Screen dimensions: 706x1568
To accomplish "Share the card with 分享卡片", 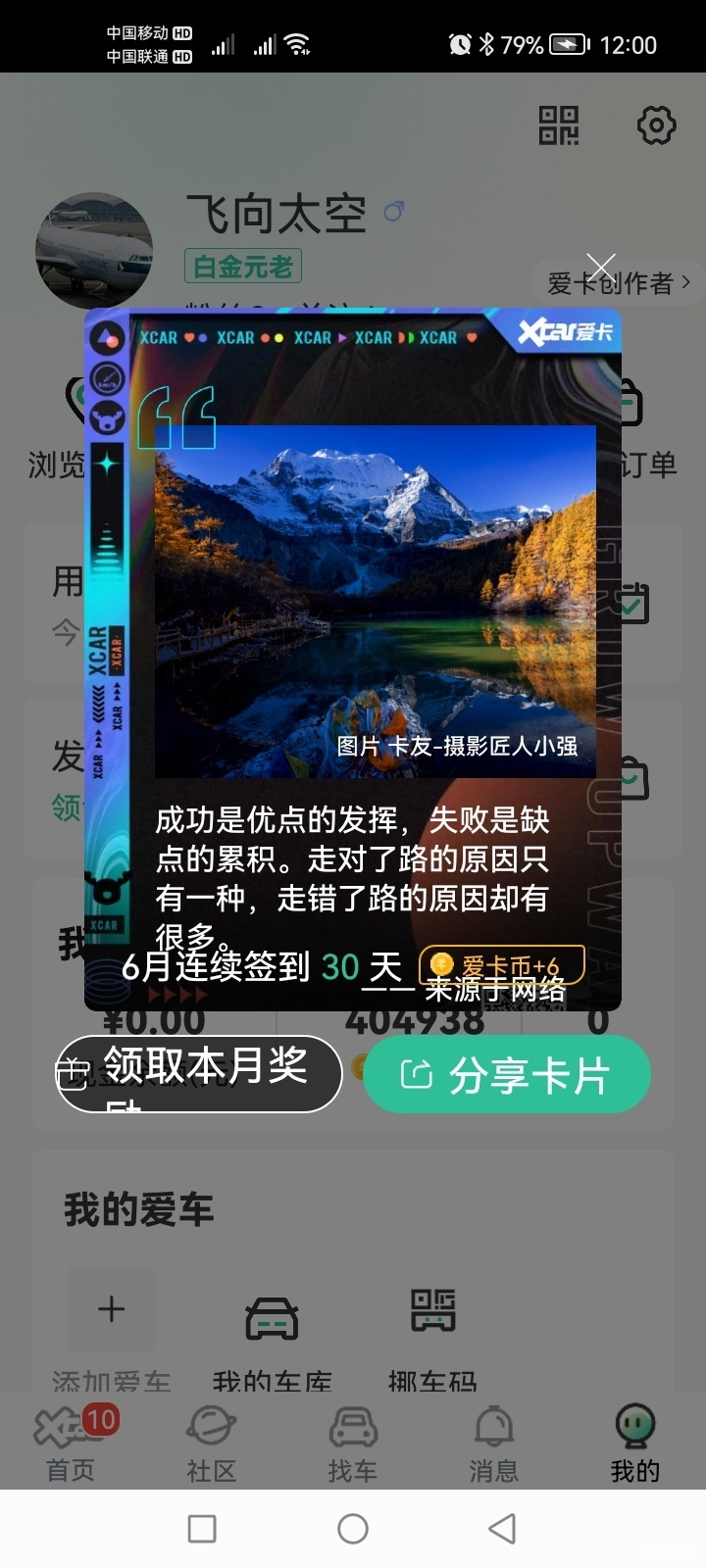I will pyautogui.click(x=507, y=1075).
